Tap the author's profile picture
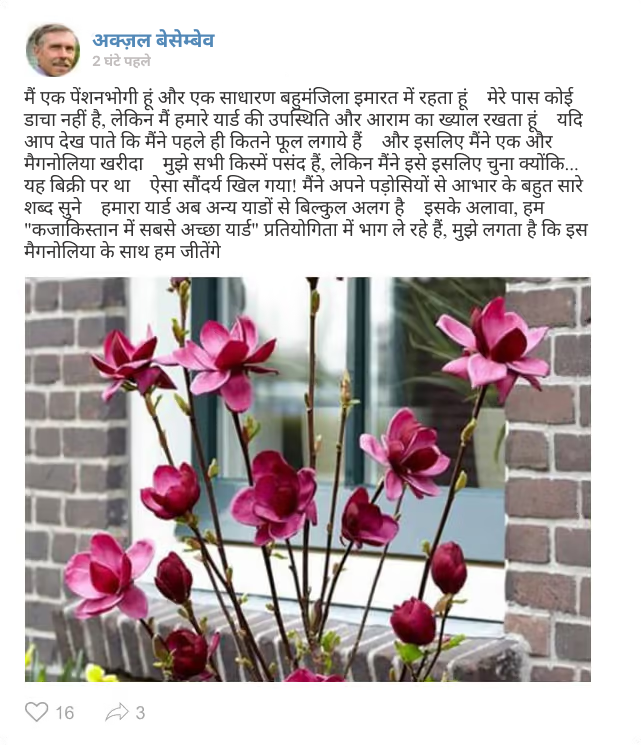Viewport: 641px width, 745px height. [x=52, y=49]
